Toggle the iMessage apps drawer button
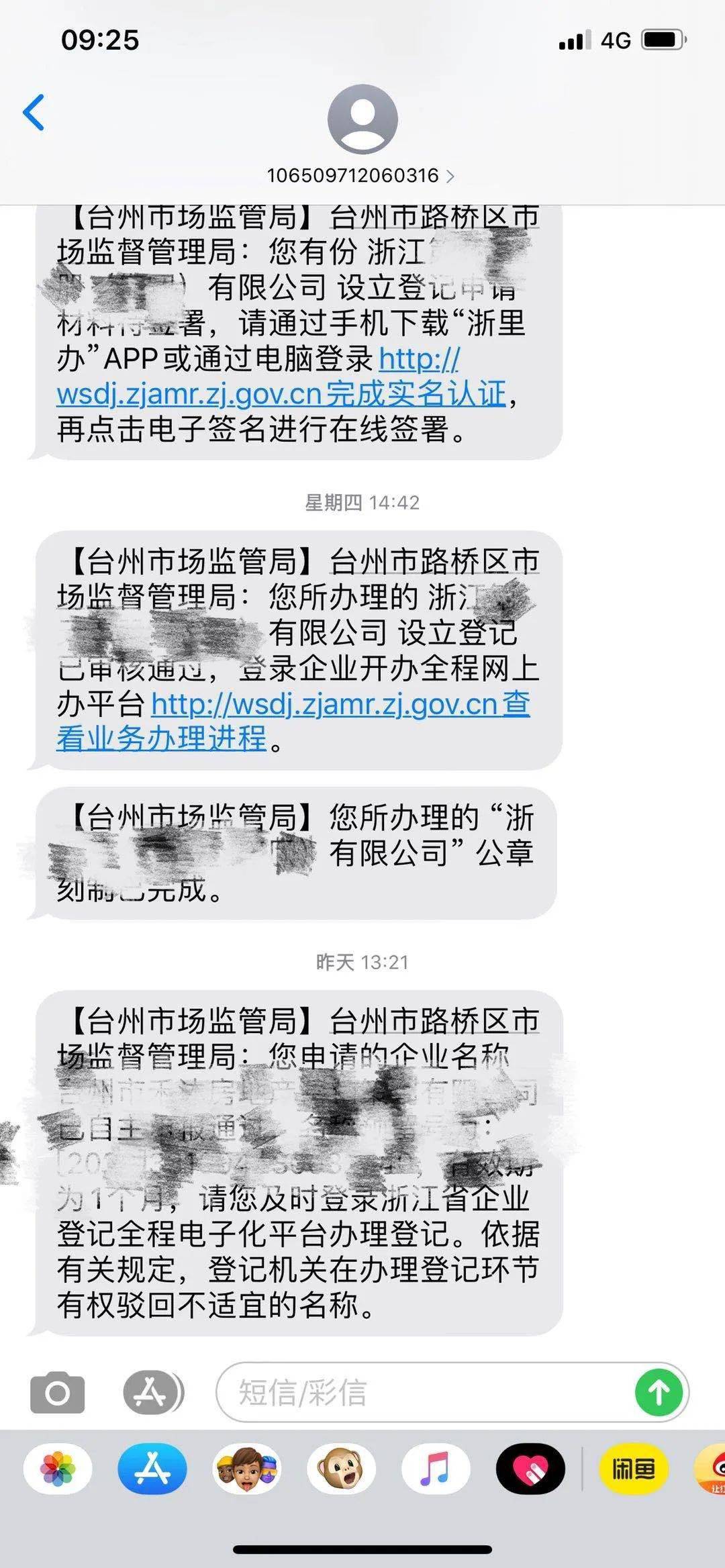 154,1393
